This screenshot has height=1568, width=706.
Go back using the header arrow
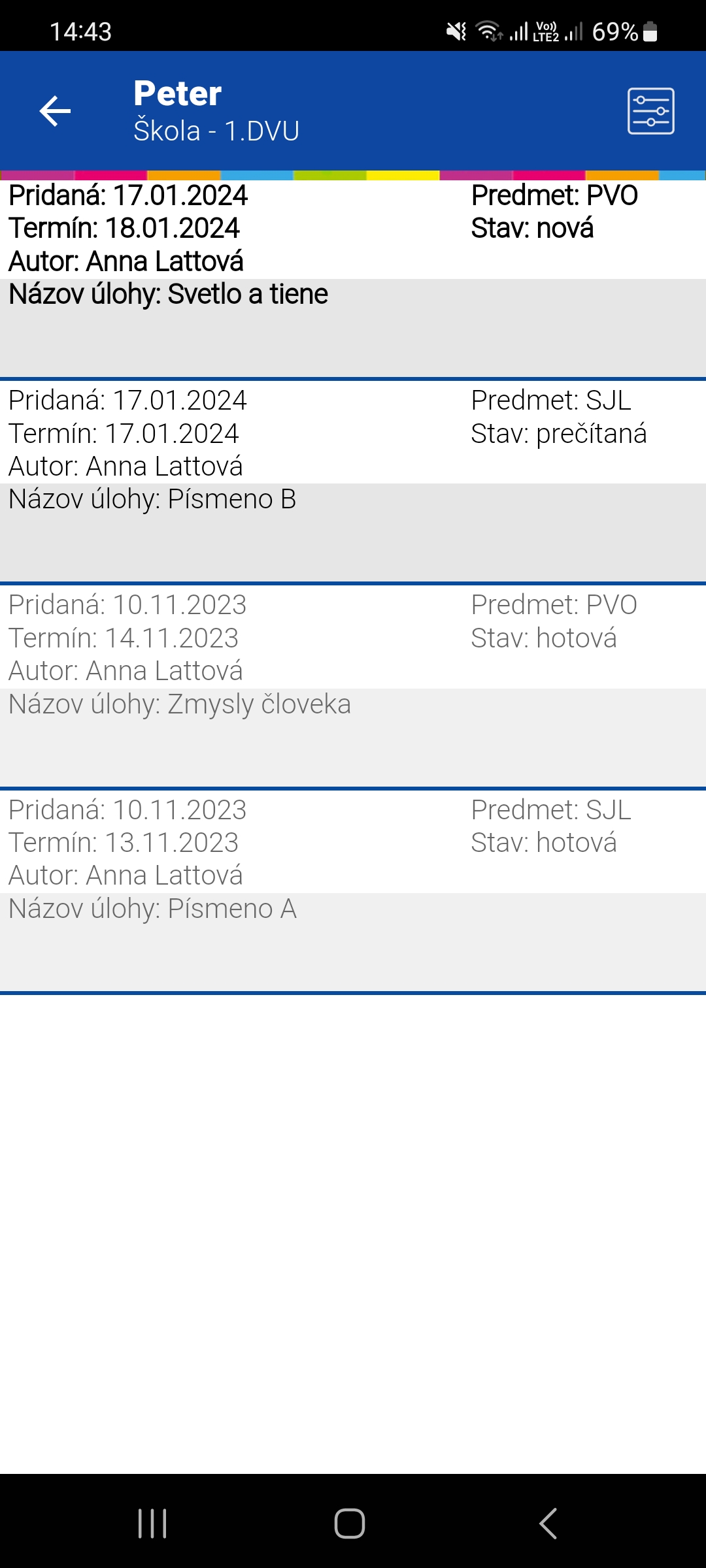pos(55,111)
